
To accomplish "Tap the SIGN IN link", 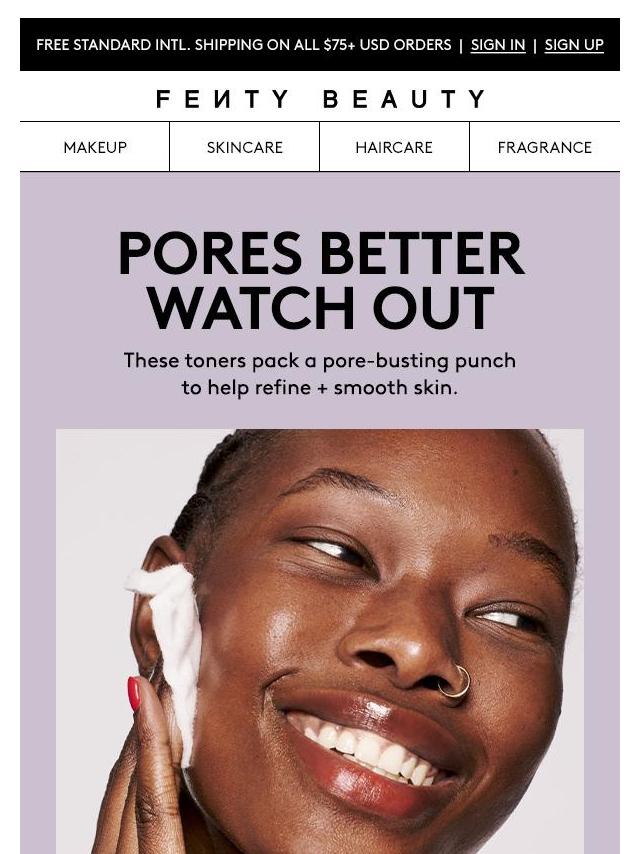I will (497, 45).
